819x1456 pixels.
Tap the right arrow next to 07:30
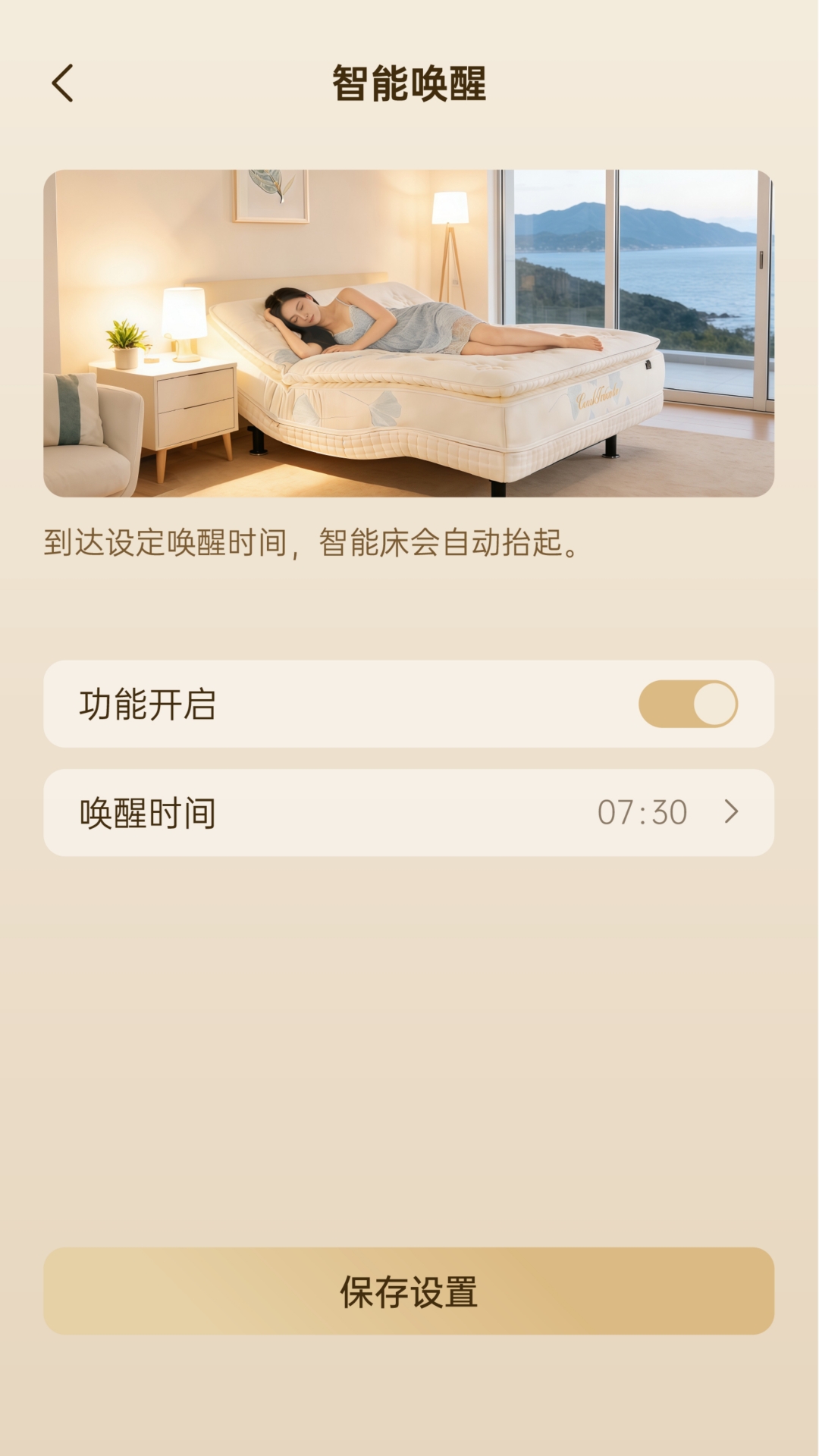click(733, 811)
